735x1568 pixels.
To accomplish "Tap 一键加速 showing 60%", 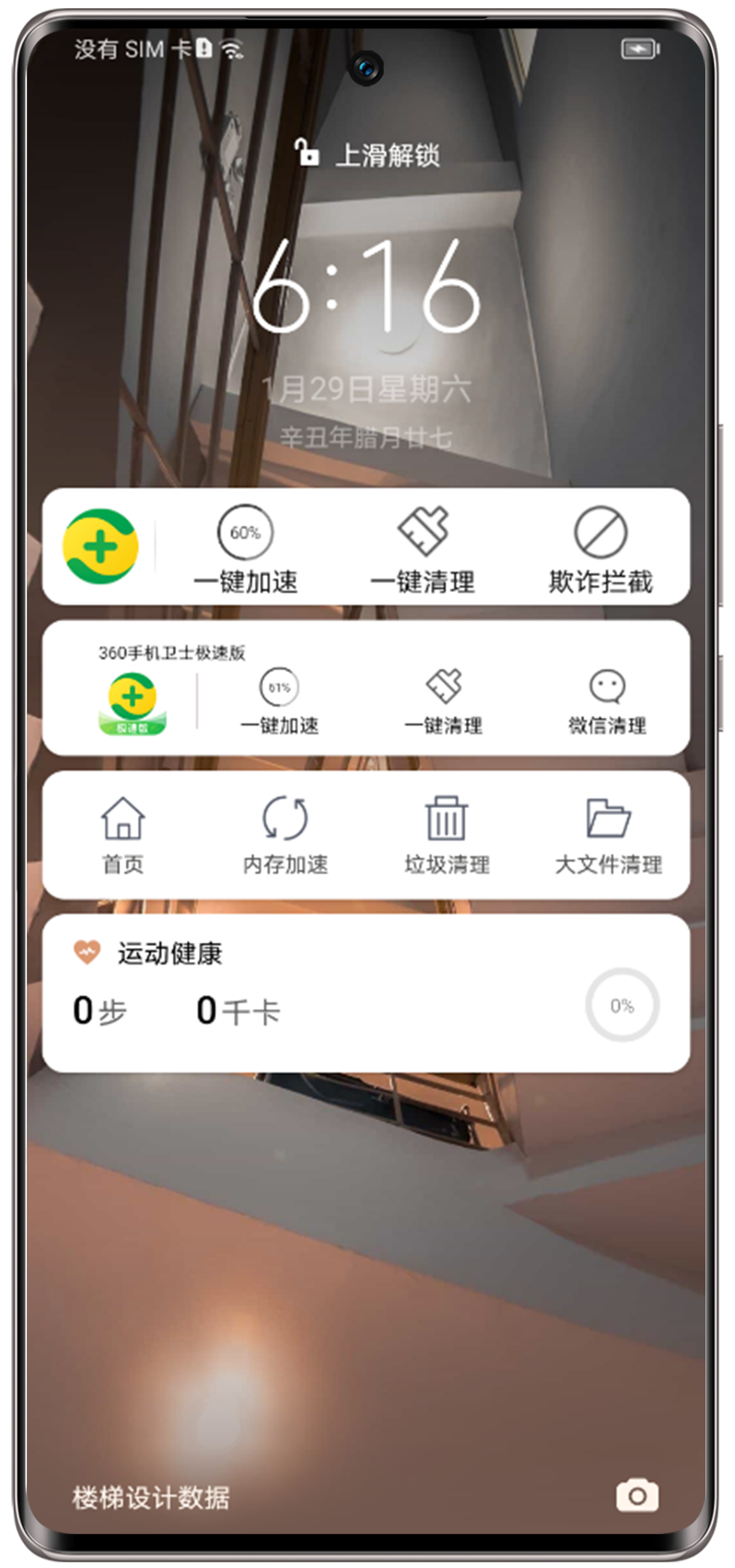I will [245, 548].
